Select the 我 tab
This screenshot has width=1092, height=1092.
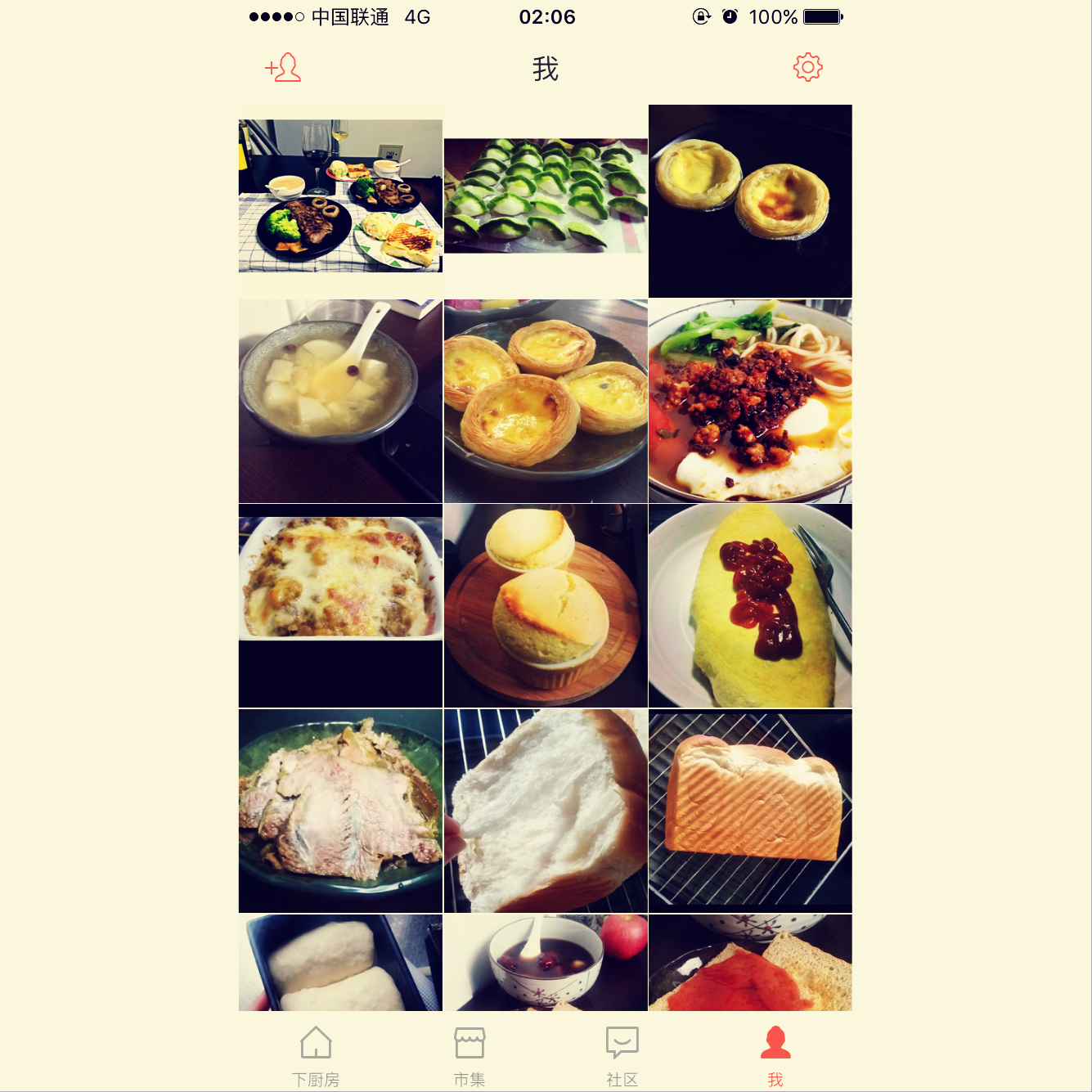[x=775, y=1055]
